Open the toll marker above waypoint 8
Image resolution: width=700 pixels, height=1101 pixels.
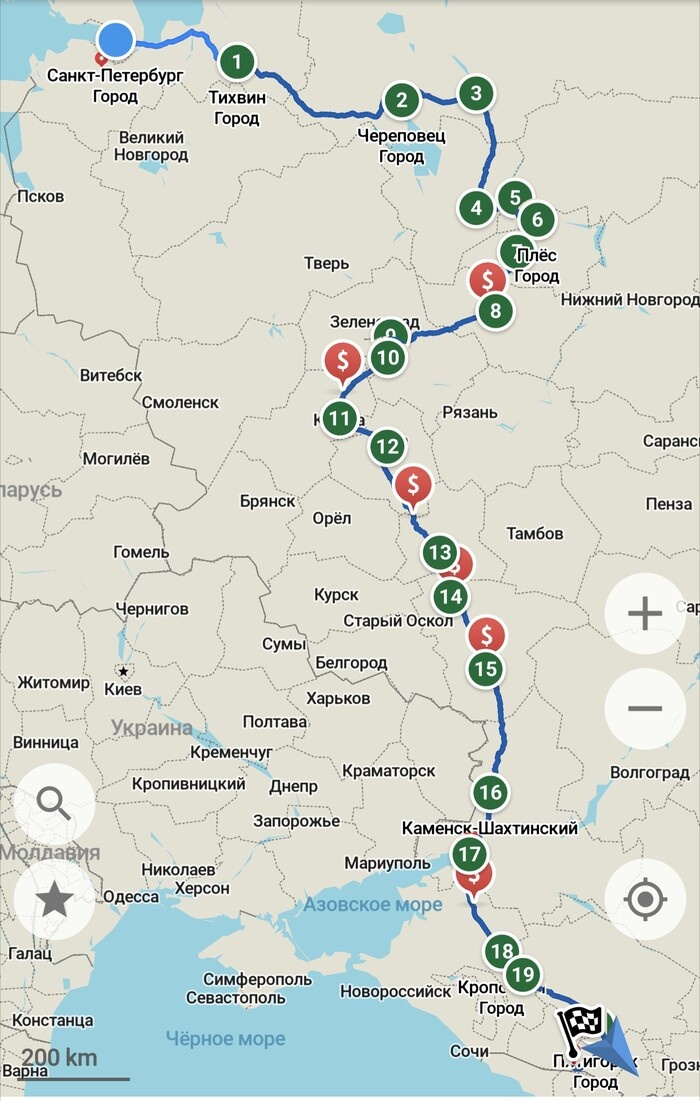point(487,279)
